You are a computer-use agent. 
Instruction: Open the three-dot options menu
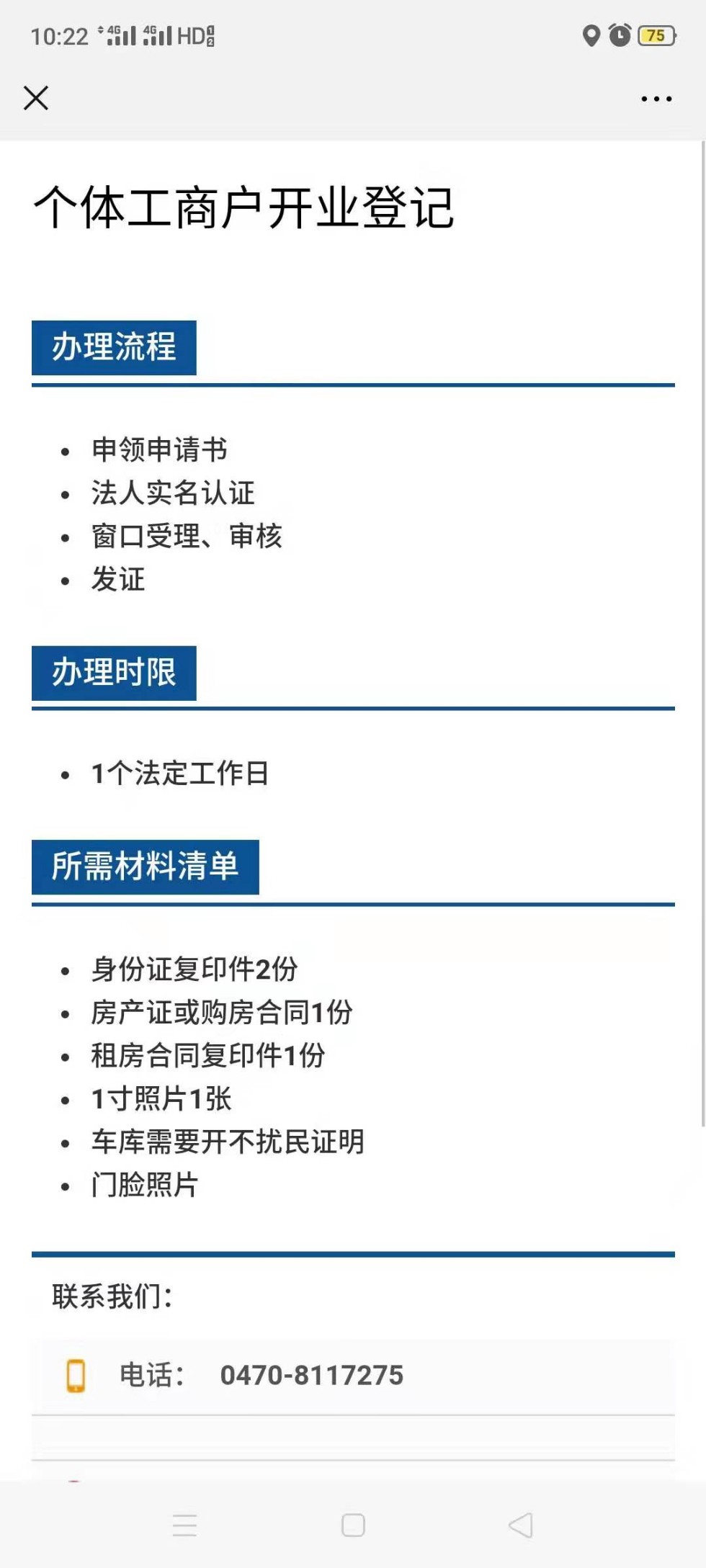pyautogui.click(x=656, y=98)
